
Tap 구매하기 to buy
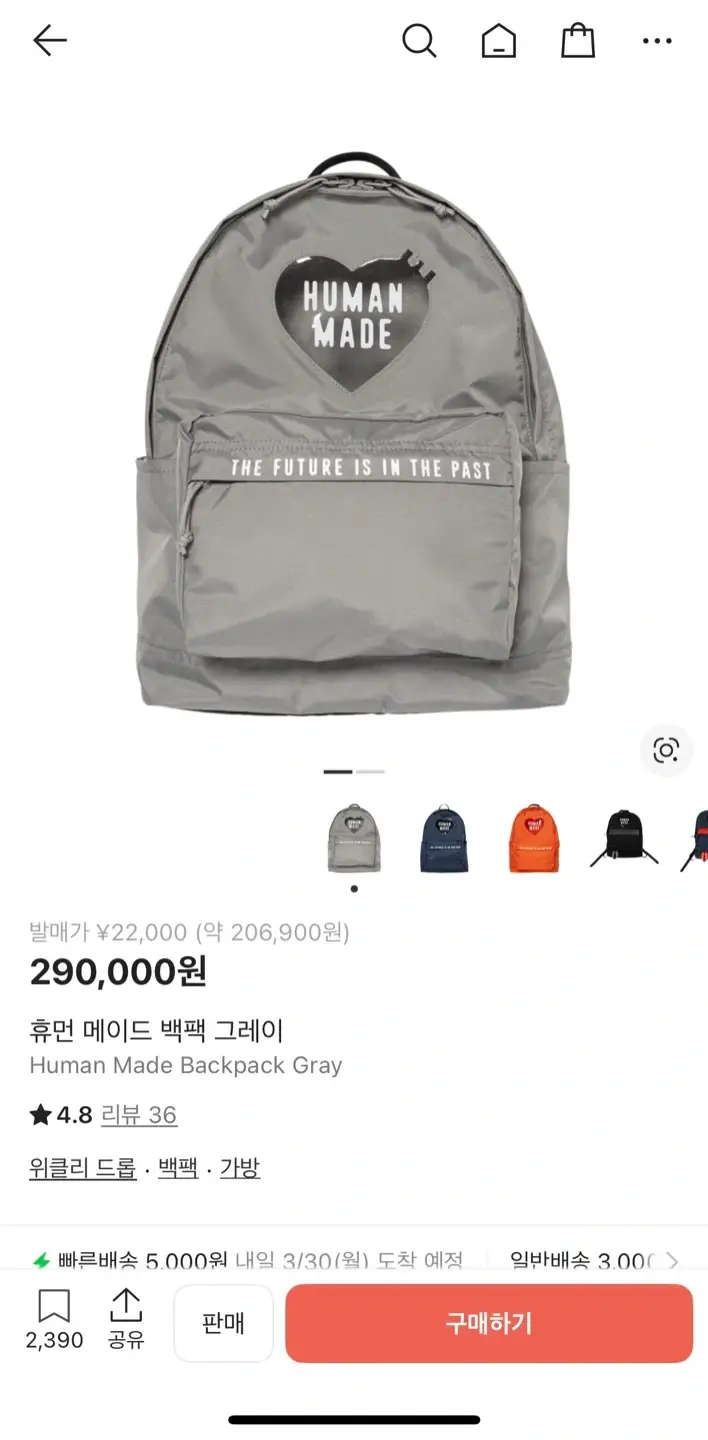tap(489, 1323)
